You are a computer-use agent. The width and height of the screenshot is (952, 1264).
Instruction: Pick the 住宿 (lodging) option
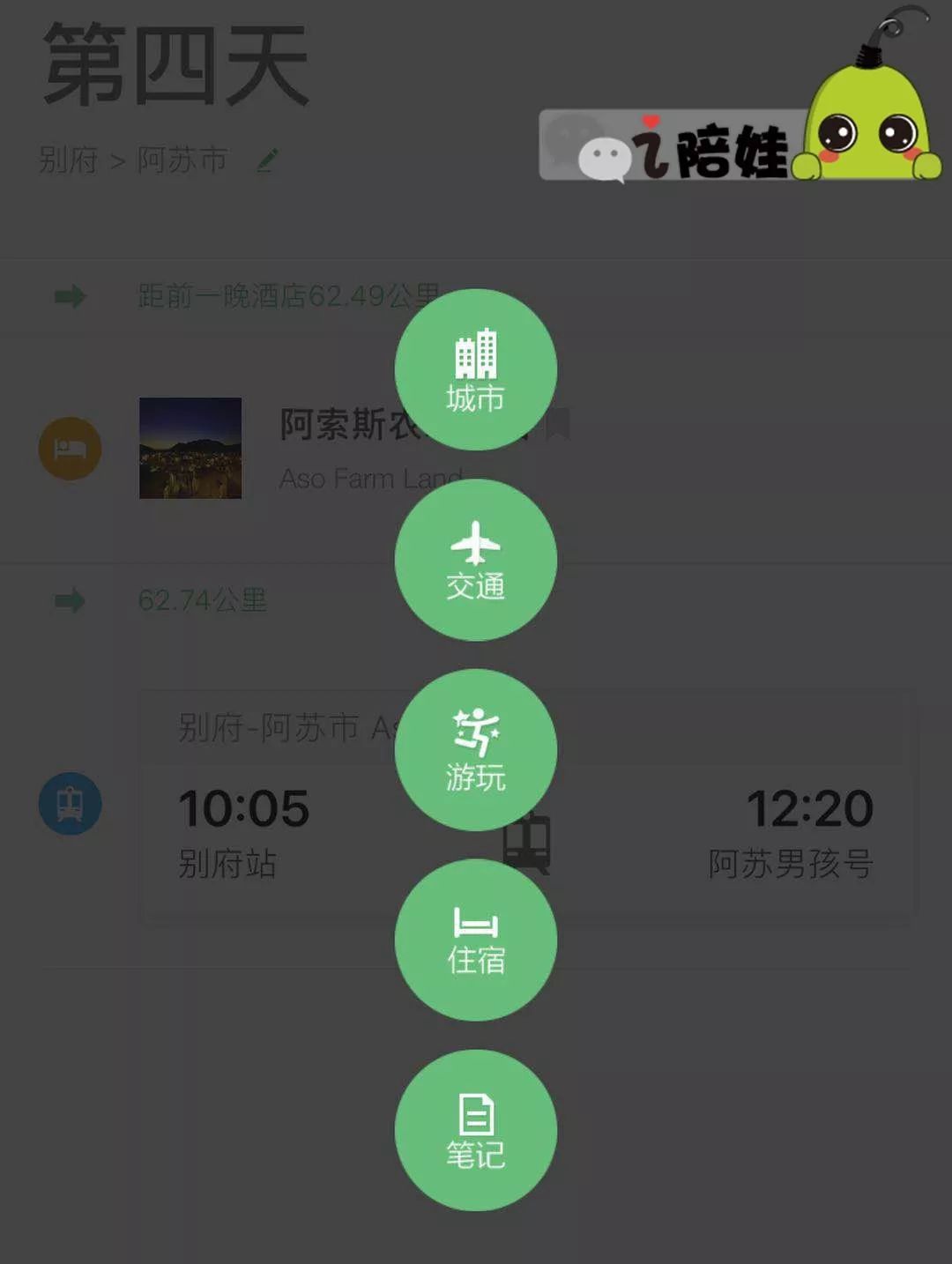pos(475,940)
